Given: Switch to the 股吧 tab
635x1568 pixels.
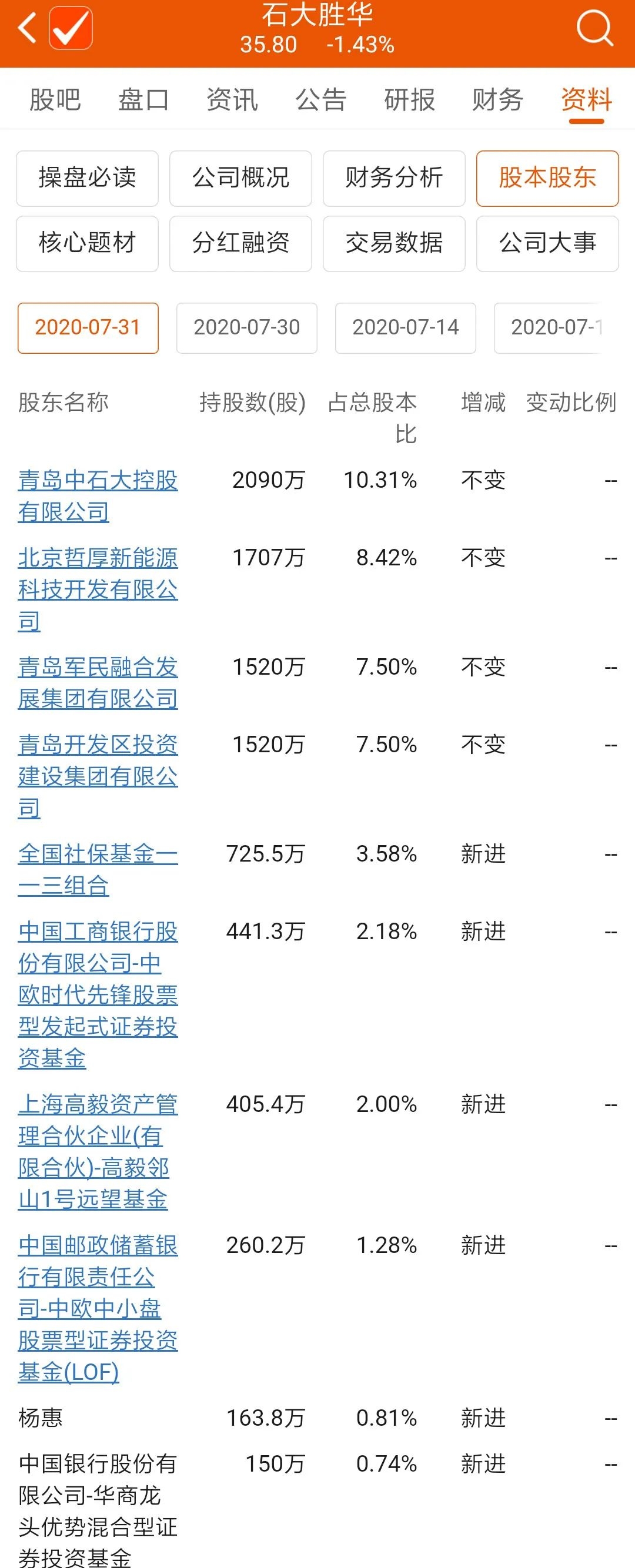Looking at the screenshot, I should (x=55, y=100).
